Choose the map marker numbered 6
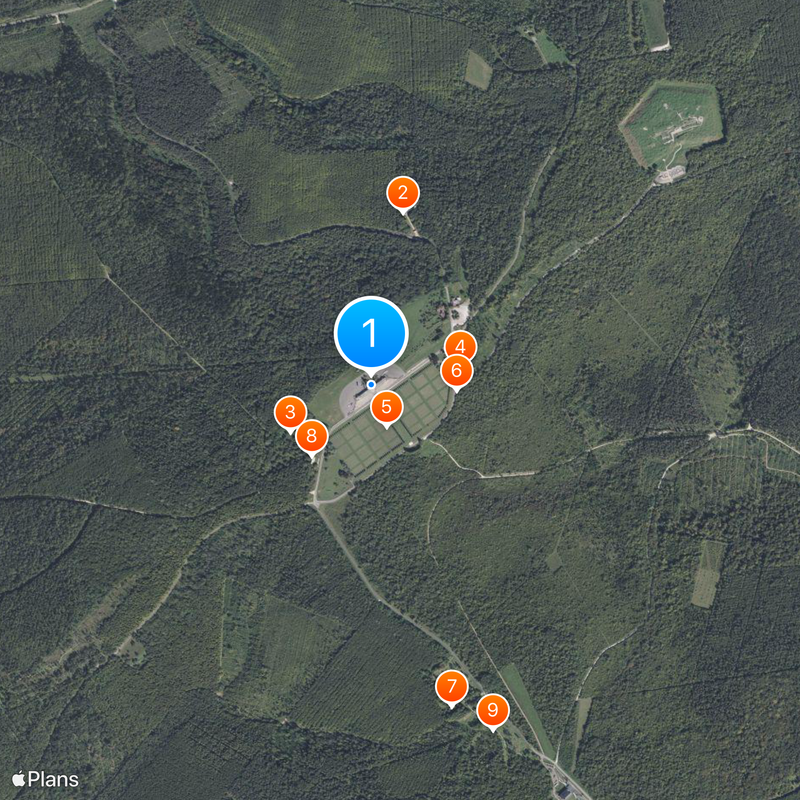 pos(456,371)
